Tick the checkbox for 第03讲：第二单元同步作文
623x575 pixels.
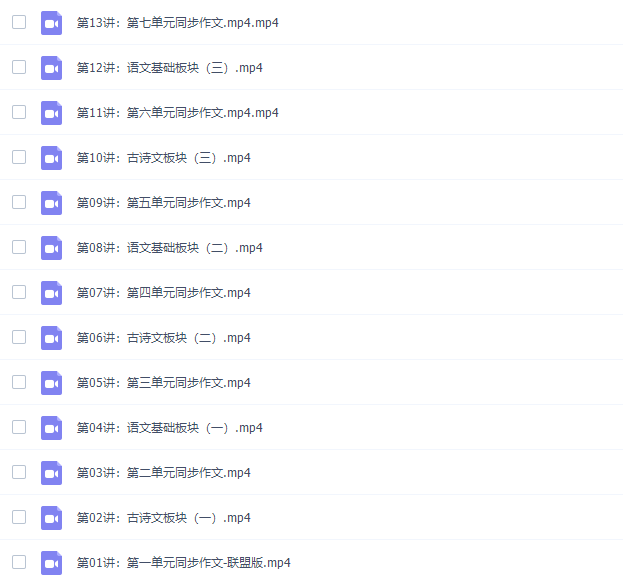[19, 472]
